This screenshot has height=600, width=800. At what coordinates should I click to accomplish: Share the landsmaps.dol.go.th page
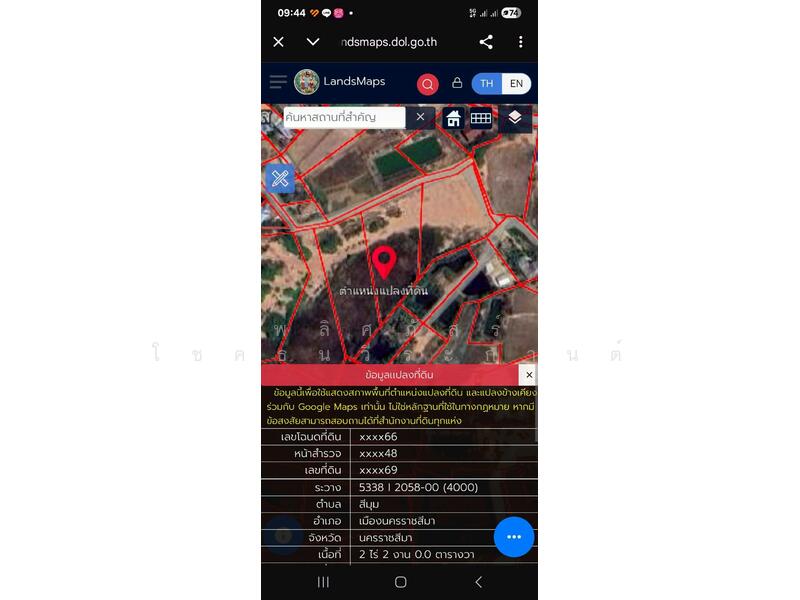tap(486, 42)
